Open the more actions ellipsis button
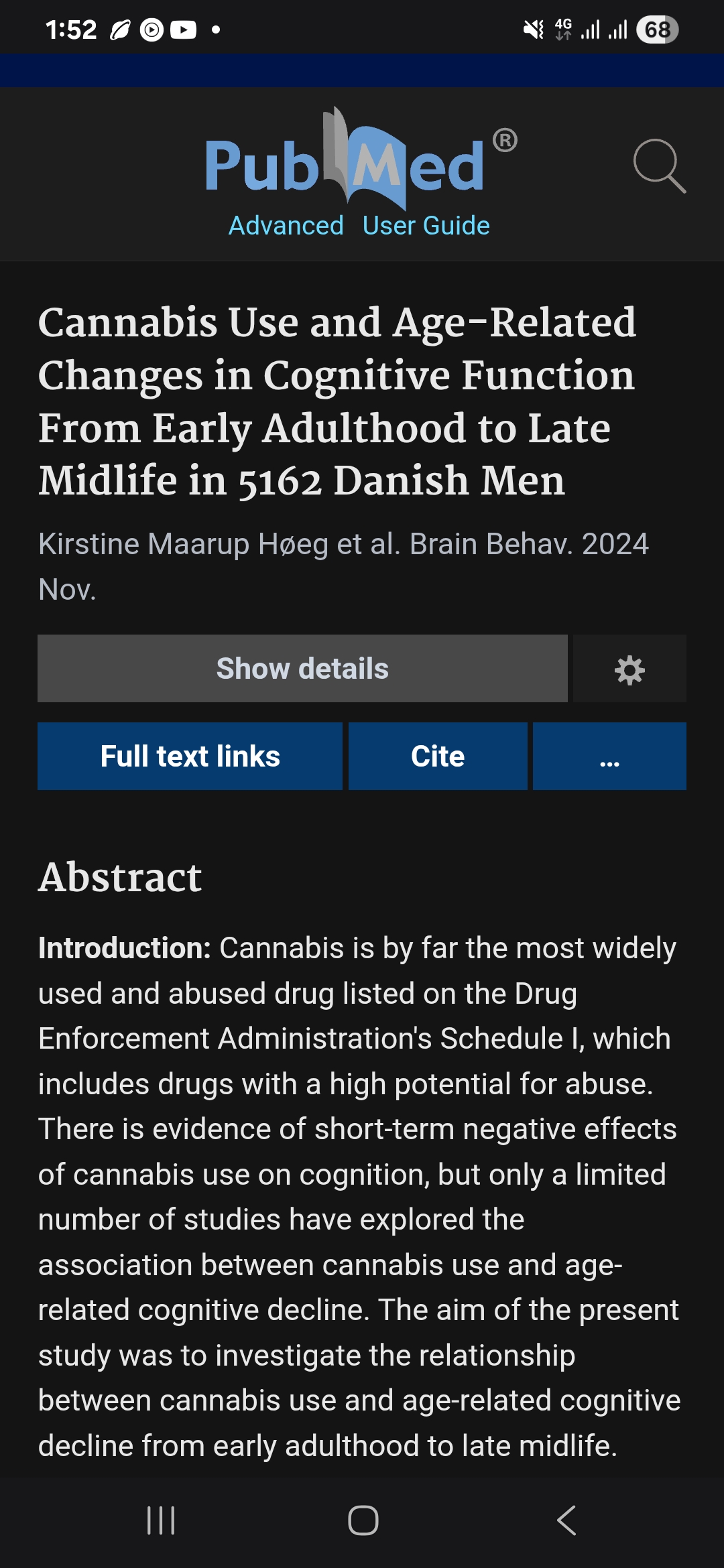Screen dimensions: 724x1568 pyautogui.click(x=609, y=757)
